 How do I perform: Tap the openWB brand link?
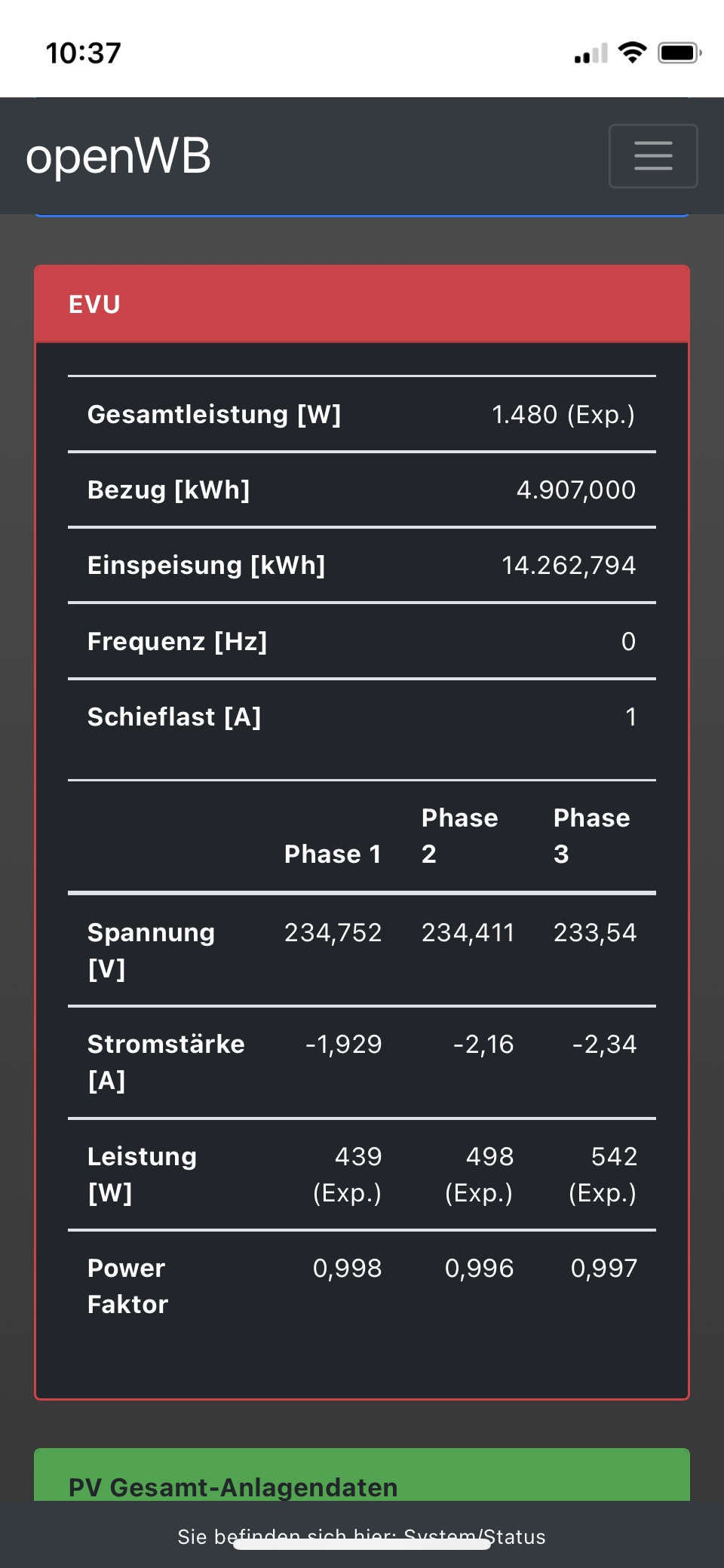point(118,156)
